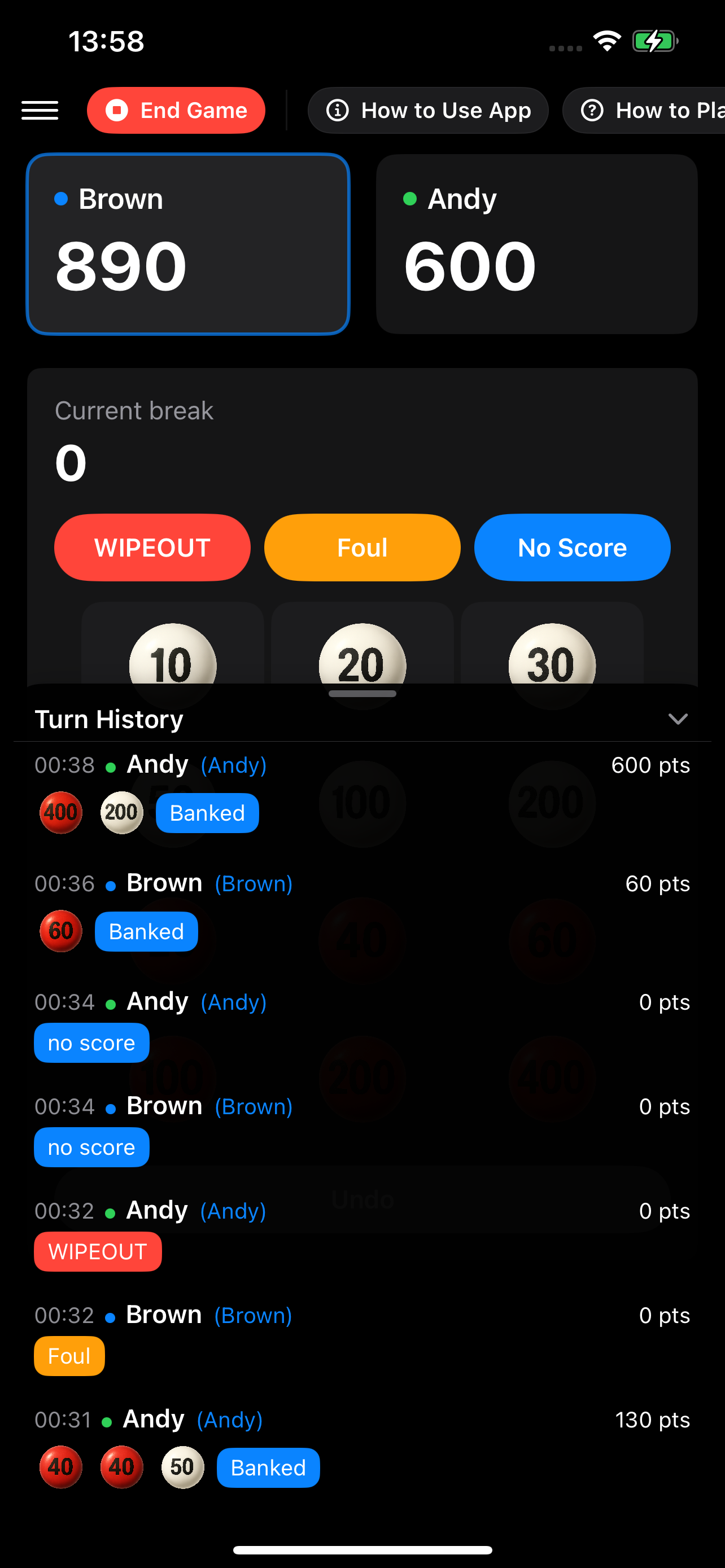
Task: Select Brown's score card
Action: [188, 243]
